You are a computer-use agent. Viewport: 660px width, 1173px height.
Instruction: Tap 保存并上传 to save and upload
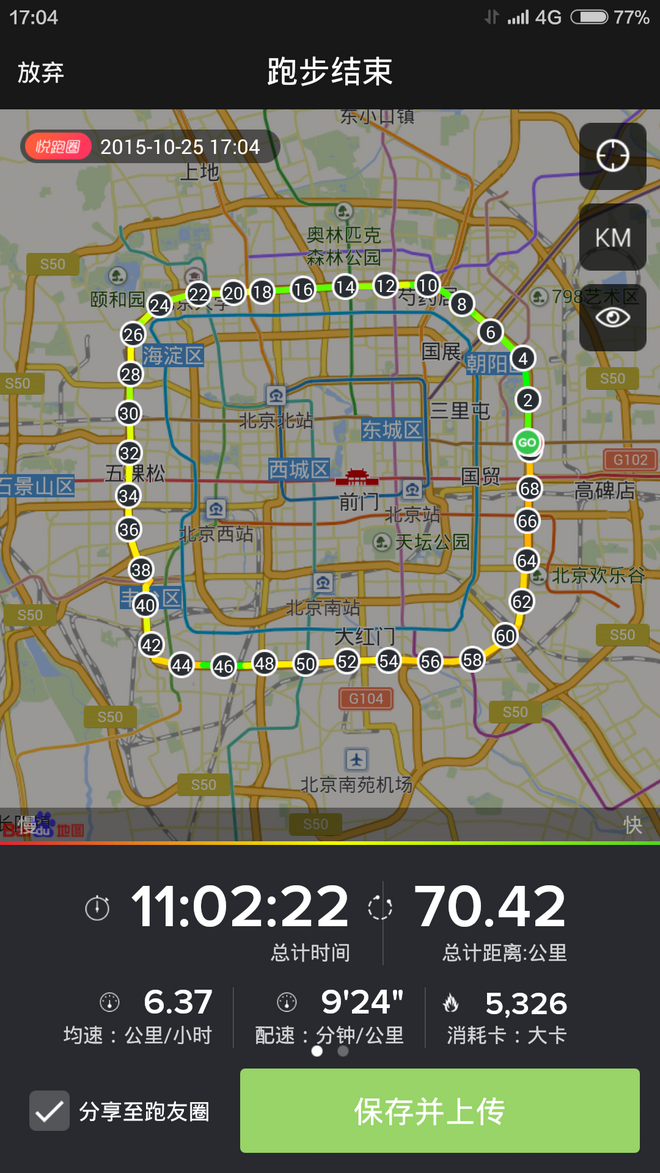click(439, 1111)
